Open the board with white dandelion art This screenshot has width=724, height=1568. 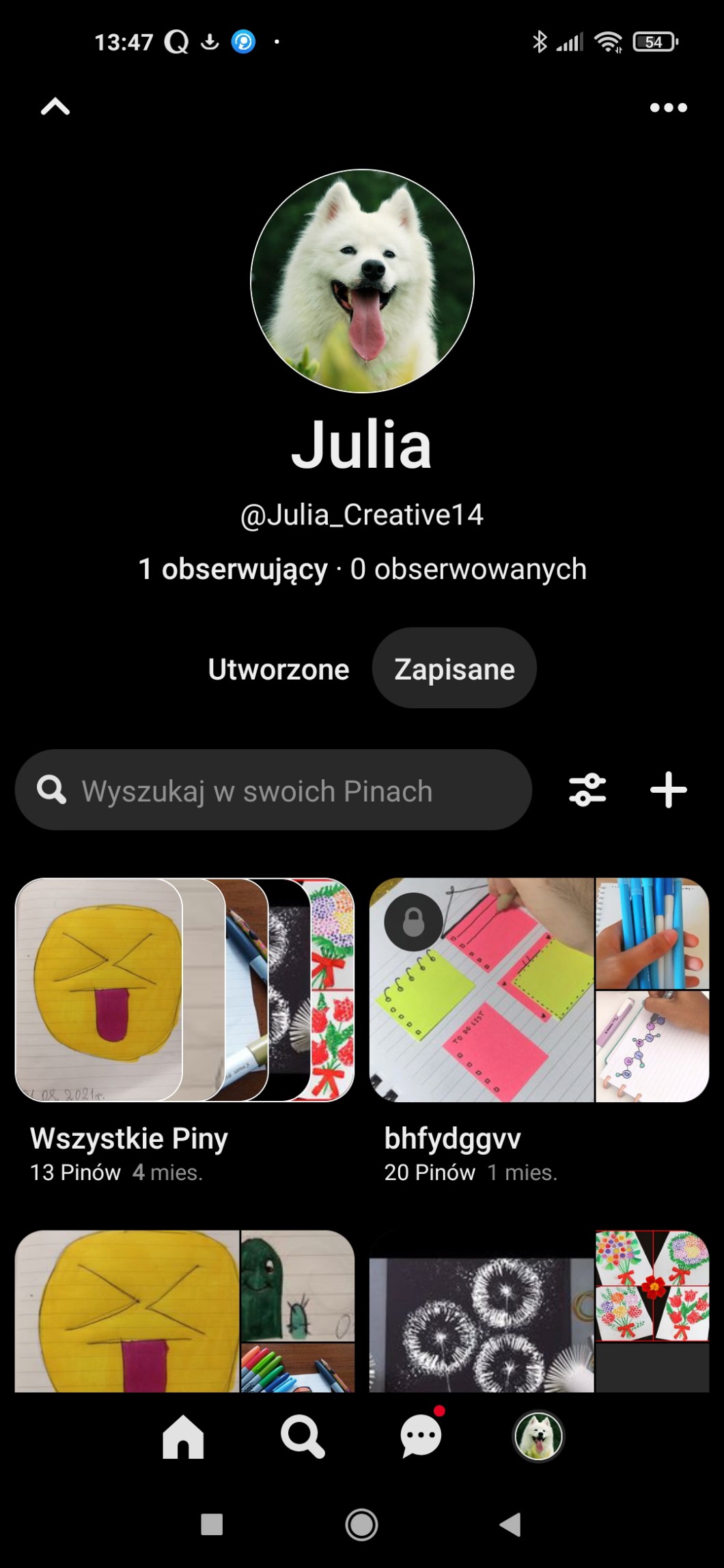pyautogui.click(x=539, y=1311)
